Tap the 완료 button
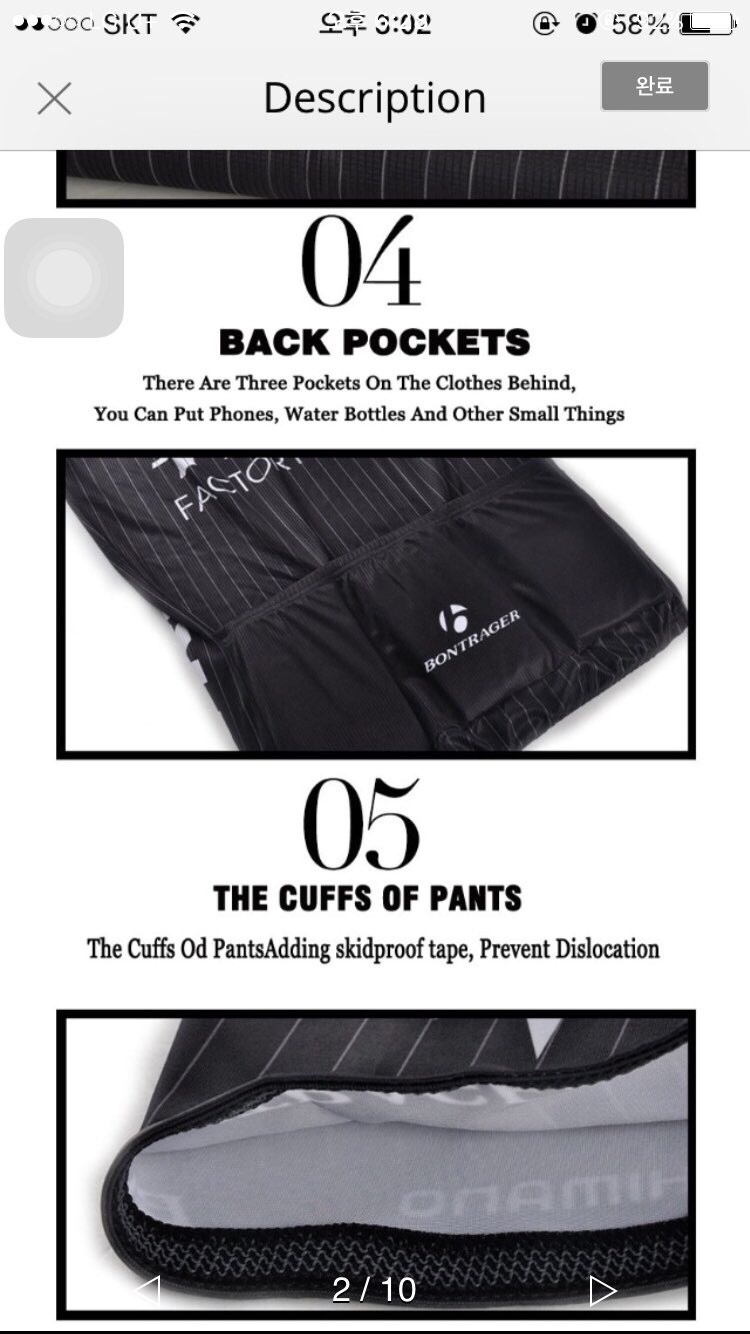The height and width of the screenshot is (1334, 750). (655, 86)
